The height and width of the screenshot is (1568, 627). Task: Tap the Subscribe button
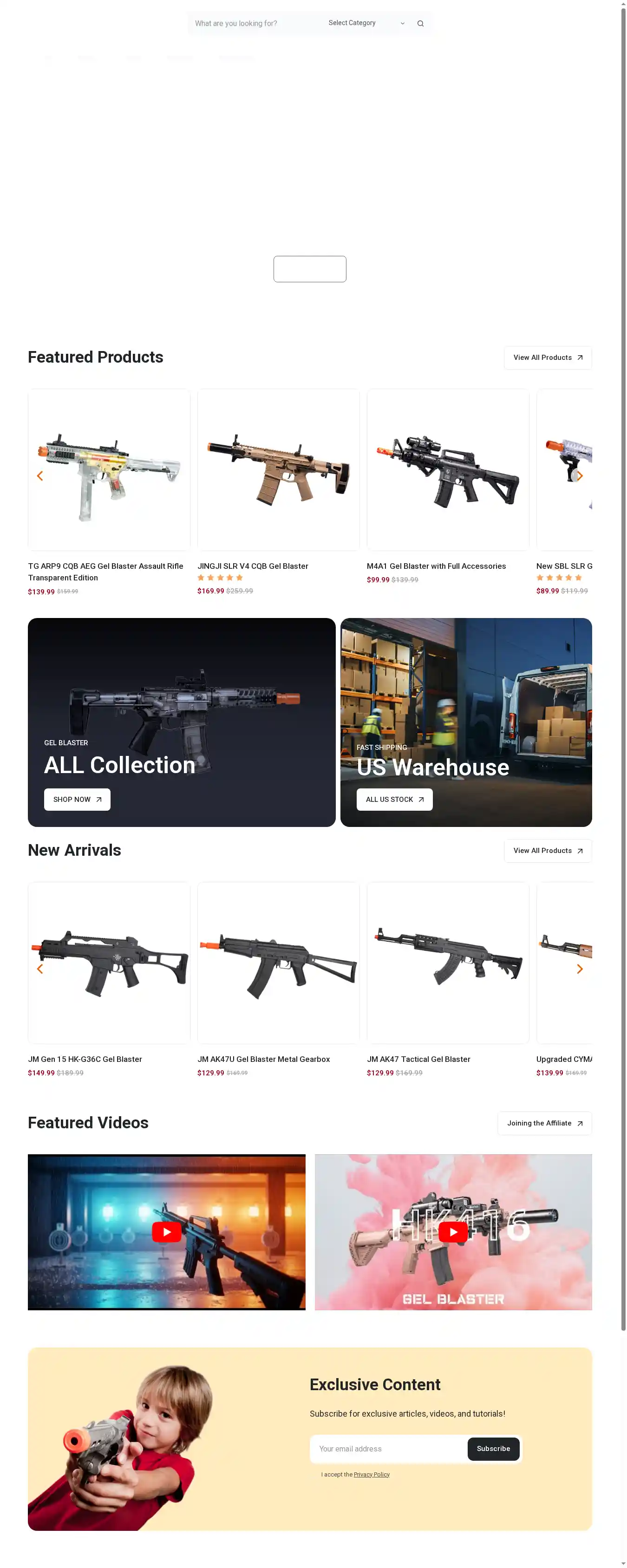point(493,1449)
